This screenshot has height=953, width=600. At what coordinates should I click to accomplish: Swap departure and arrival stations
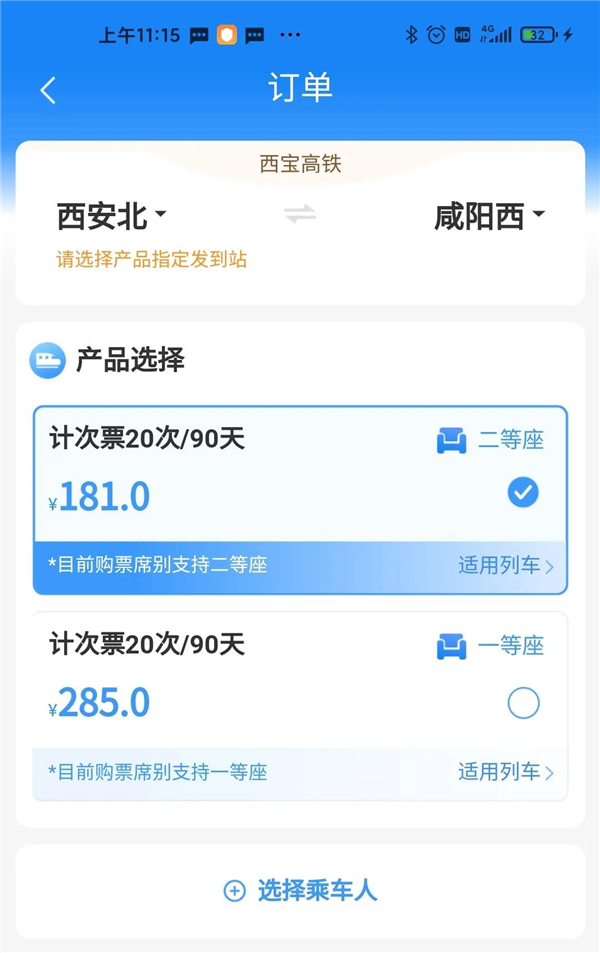click(300, 214)
